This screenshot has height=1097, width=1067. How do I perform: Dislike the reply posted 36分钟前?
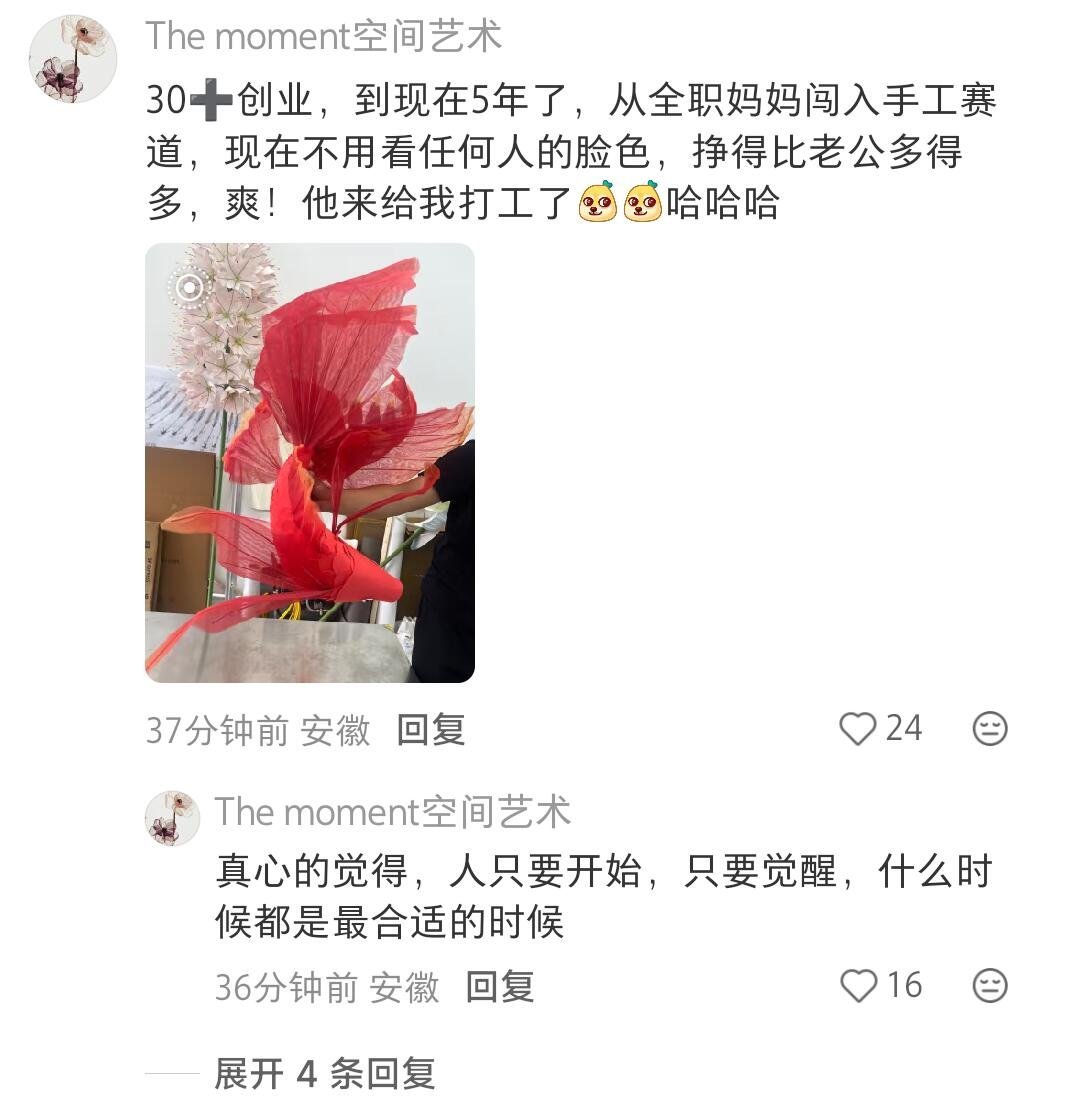point(990,986)
